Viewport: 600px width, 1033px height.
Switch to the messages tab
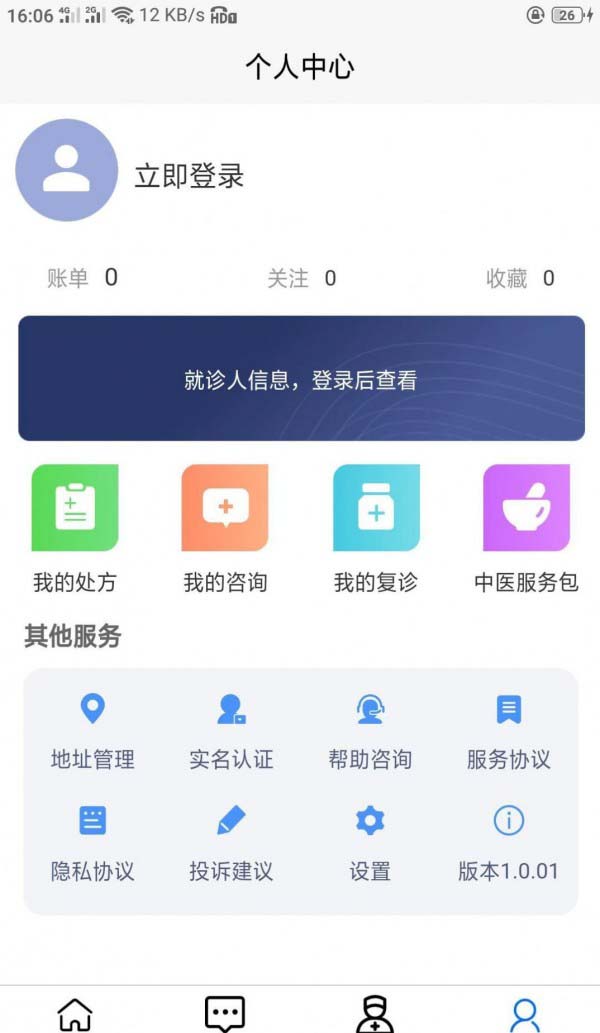(225, 1013)
